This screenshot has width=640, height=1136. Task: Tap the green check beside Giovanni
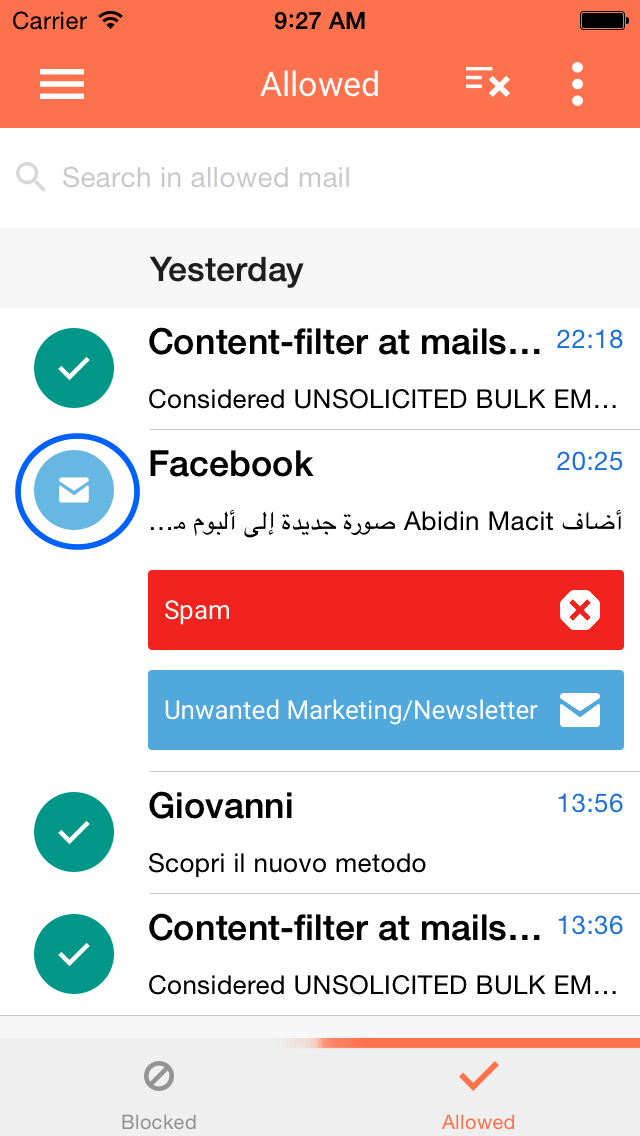[x=74, y=832]
